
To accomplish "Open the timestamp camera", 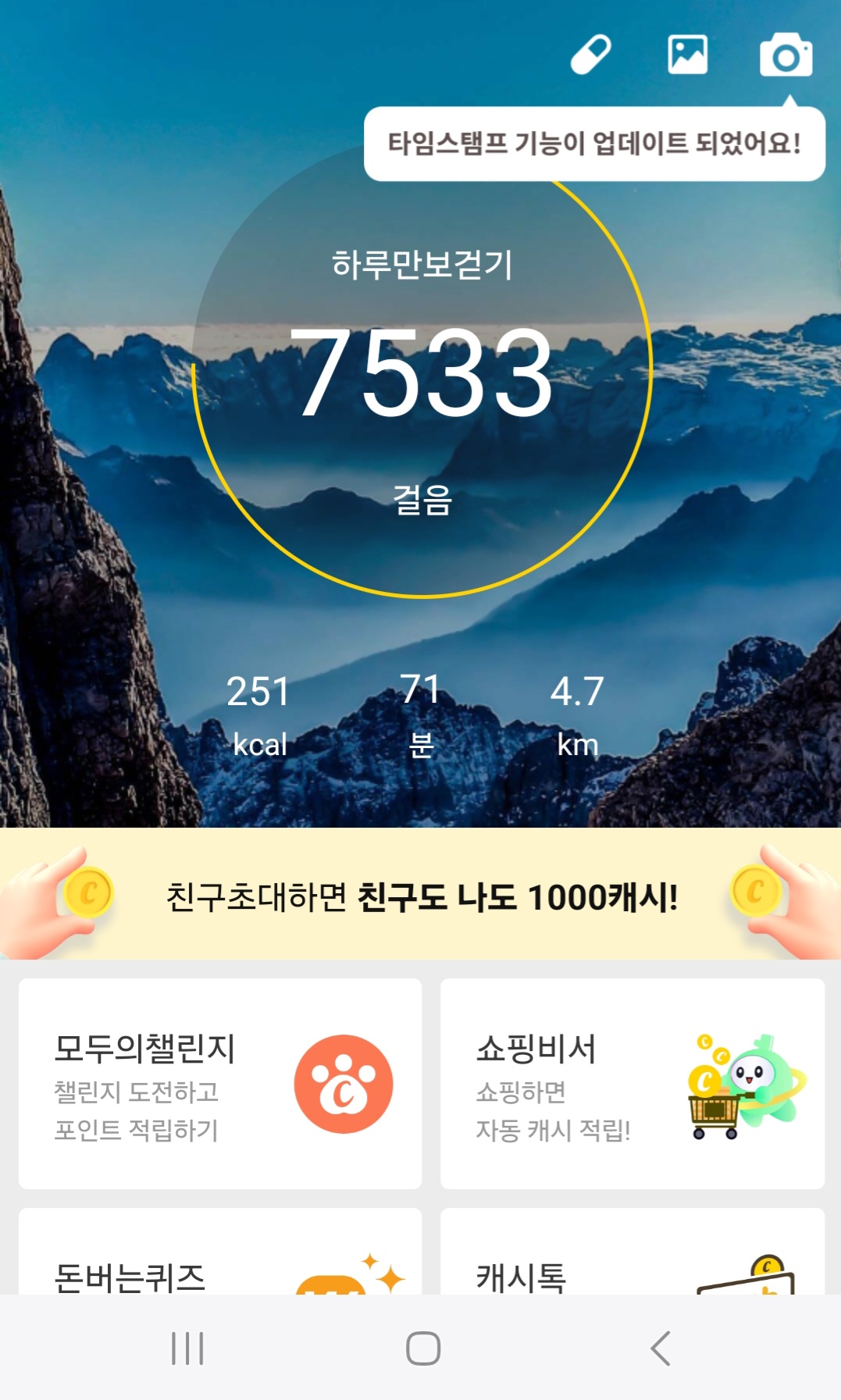I will pos(786,55).
